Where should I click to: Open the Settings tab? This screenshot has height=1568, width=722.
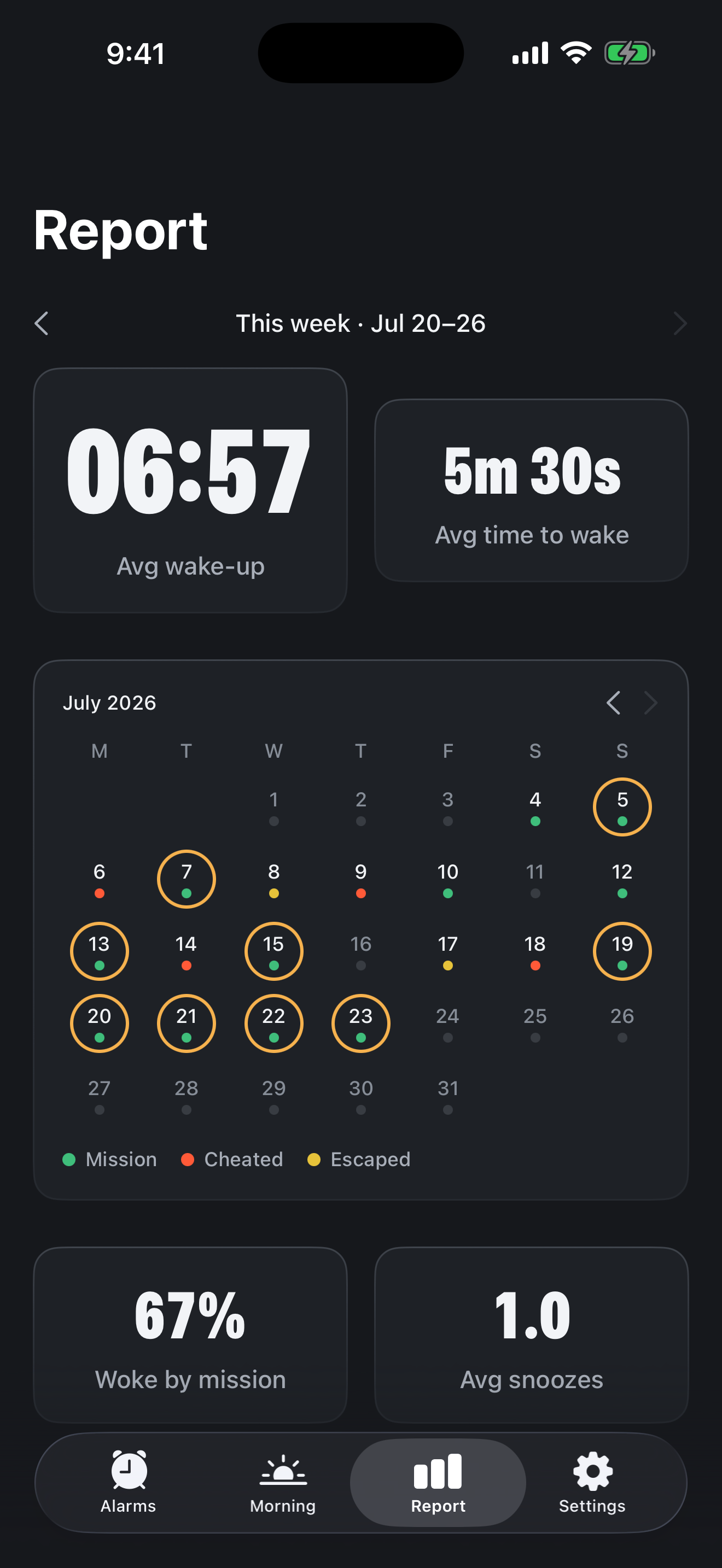click(592, 1482)
